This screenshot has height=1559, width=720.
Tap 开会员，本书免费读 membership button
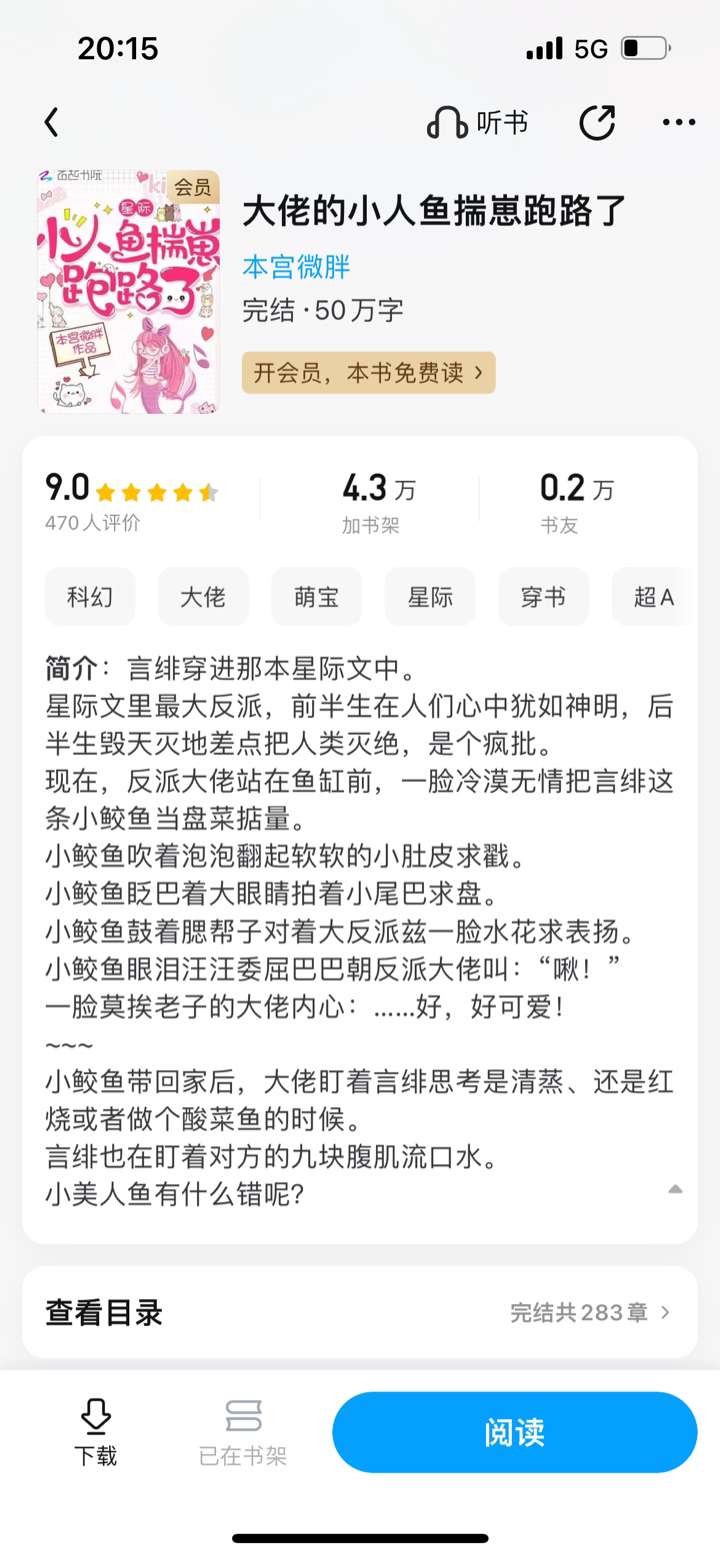tap(368, 373)
